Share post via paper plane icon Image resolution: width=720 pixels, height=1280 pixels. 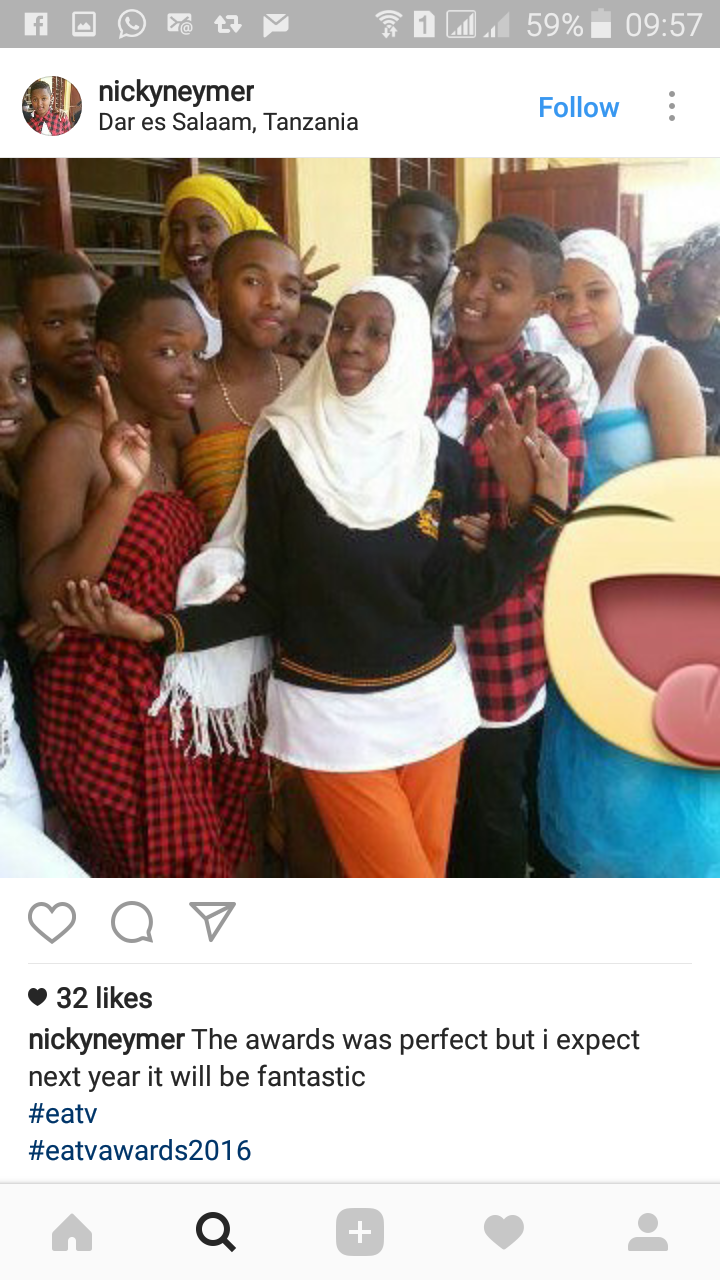212,921
